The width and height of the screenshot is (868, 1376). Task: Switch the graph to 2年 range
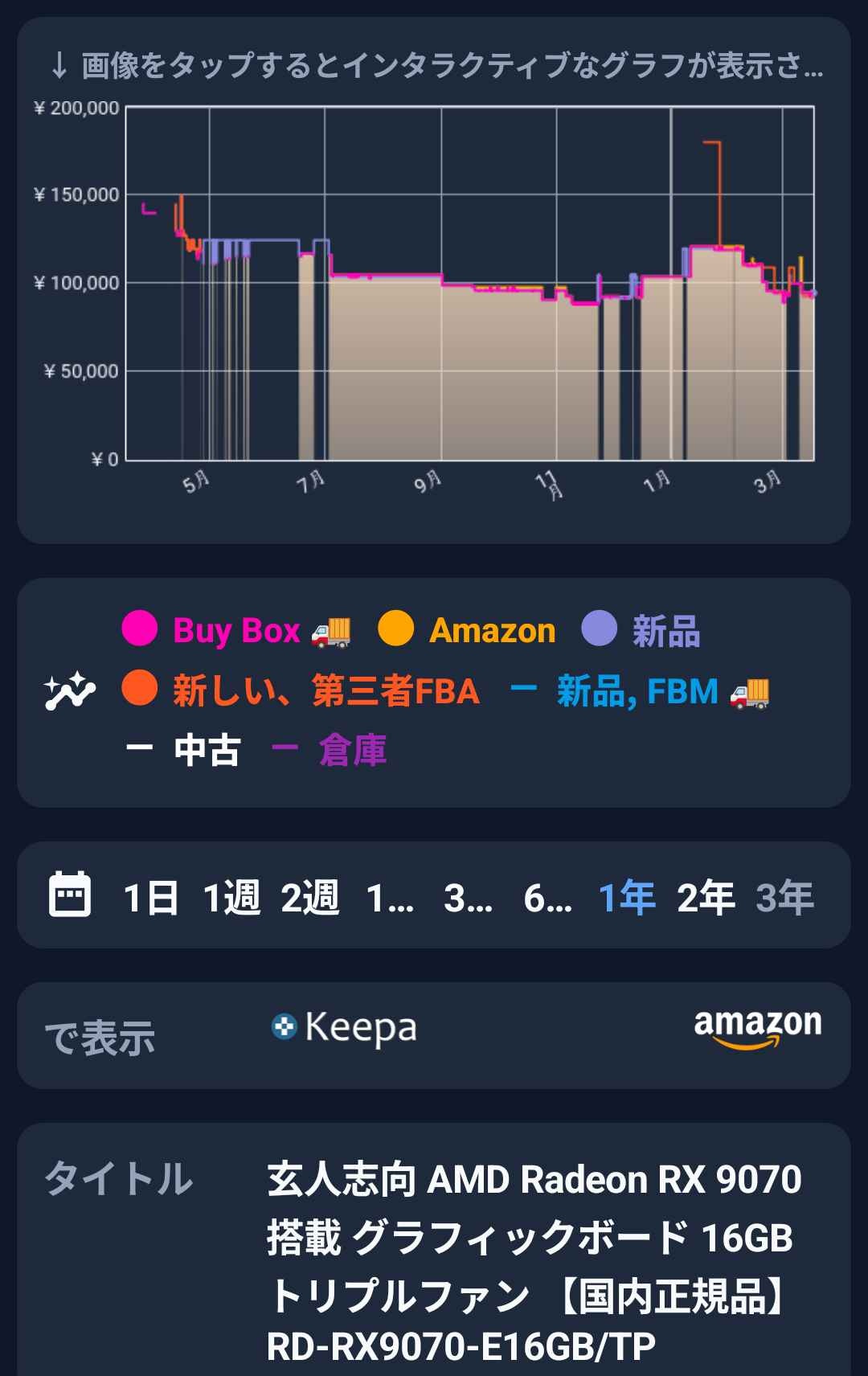click(706, 897)
